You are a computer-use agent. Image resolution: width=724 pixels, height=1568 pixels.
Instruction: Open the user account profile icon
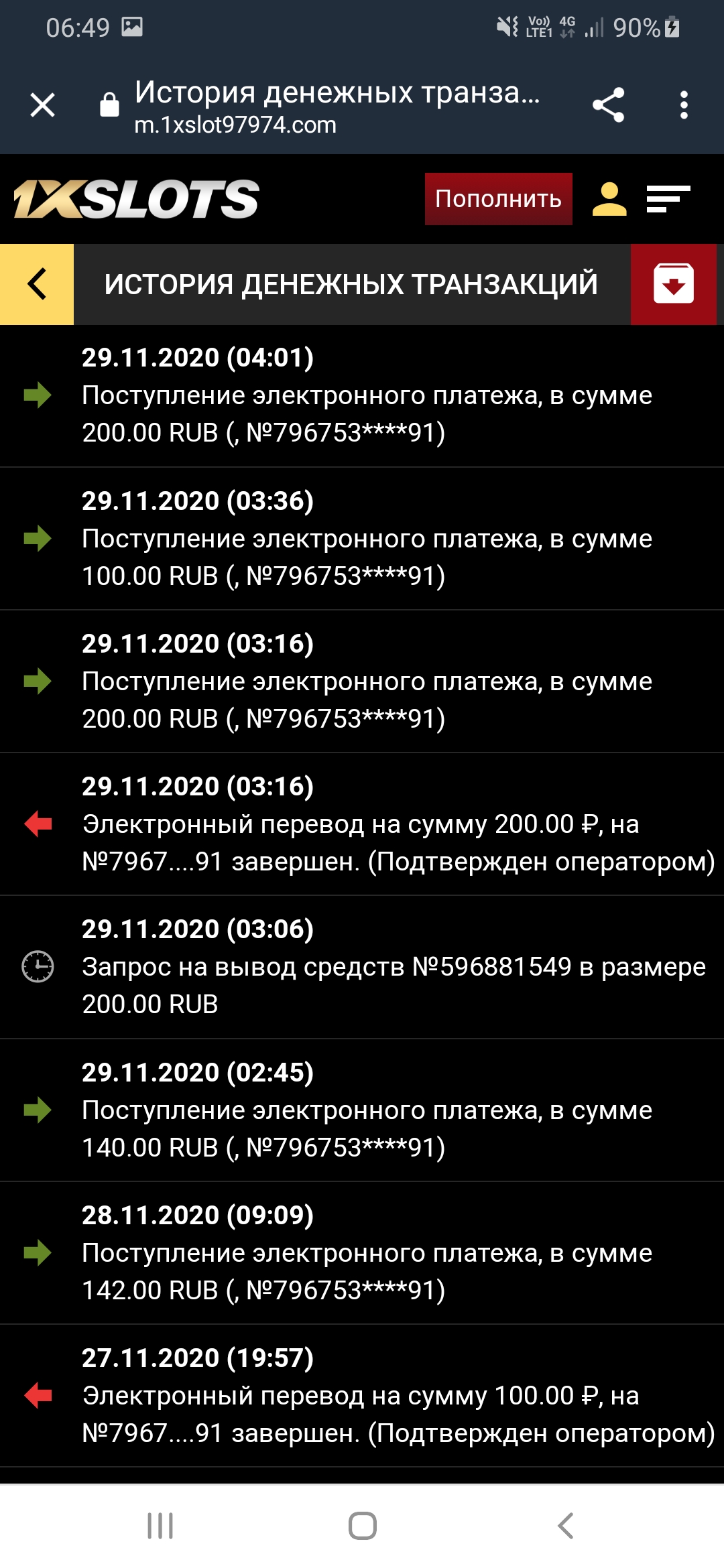(609, 199)
